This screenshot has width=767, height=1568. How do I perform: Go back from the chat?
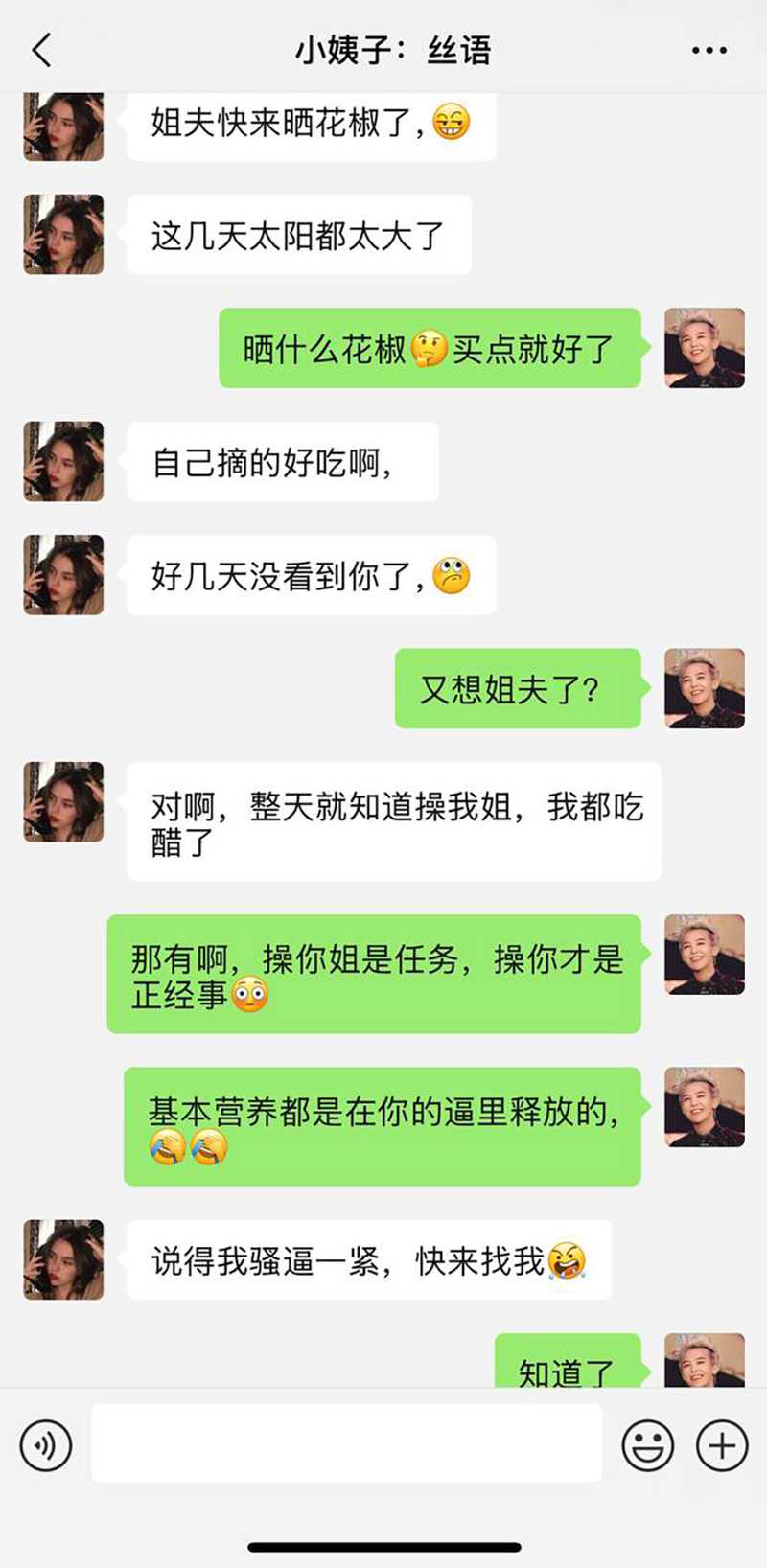(41, 50)
